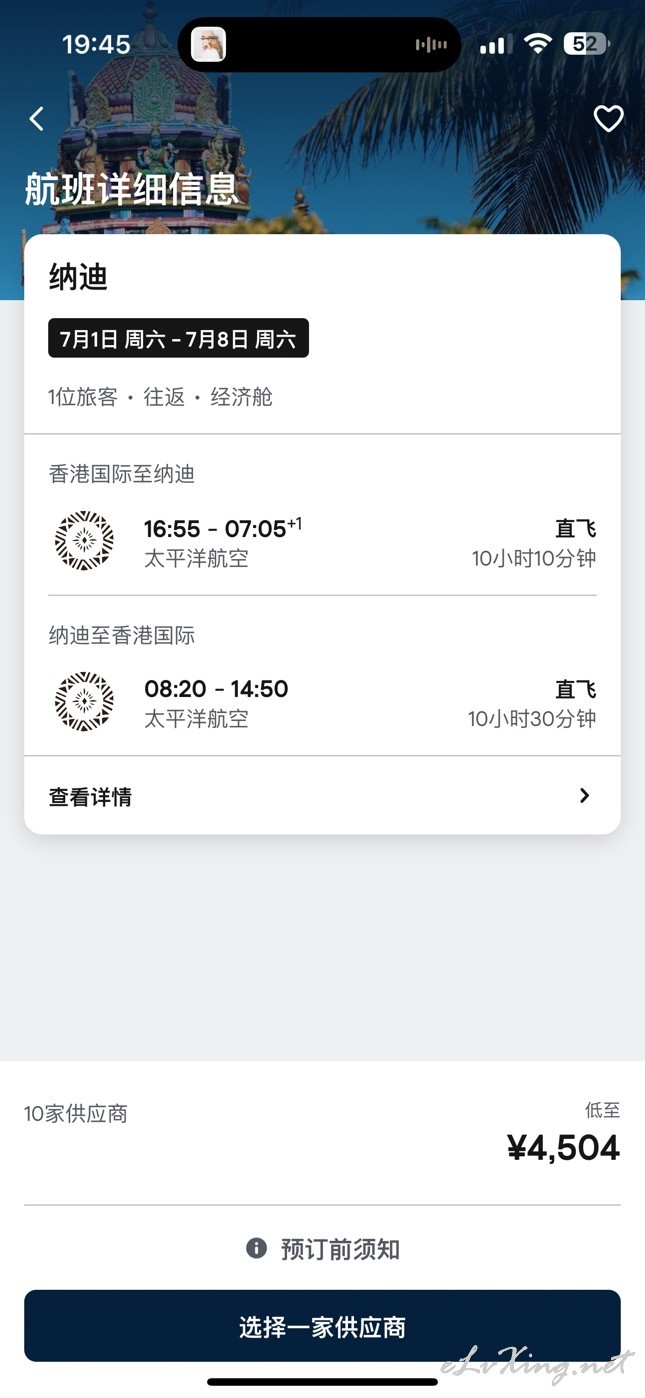The width and height of the screenshot is (645, 1398).
Task: Tap 选择一家供应商 button
Action: click(x=322, y=1326)
